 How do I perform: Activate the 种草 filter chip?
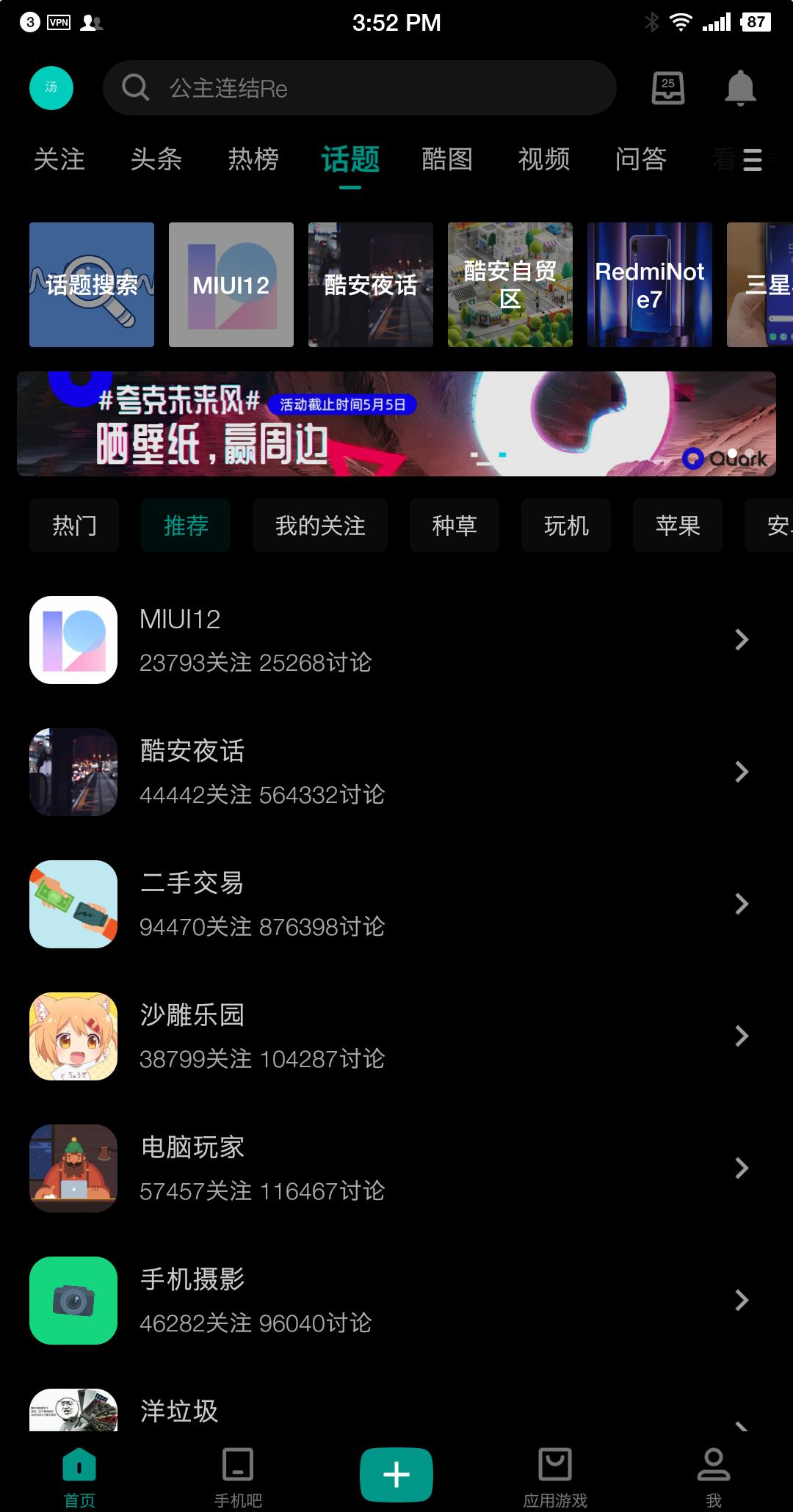pos(454,525)
